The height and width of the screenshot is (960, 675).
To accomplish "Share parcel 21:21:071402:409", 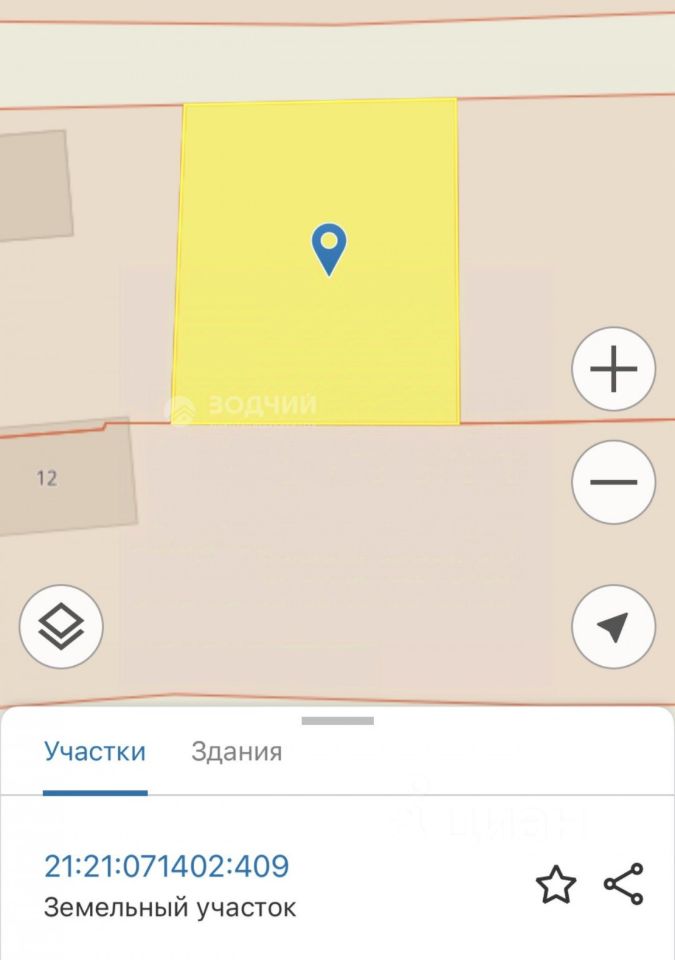I will (x=624, y=885).
